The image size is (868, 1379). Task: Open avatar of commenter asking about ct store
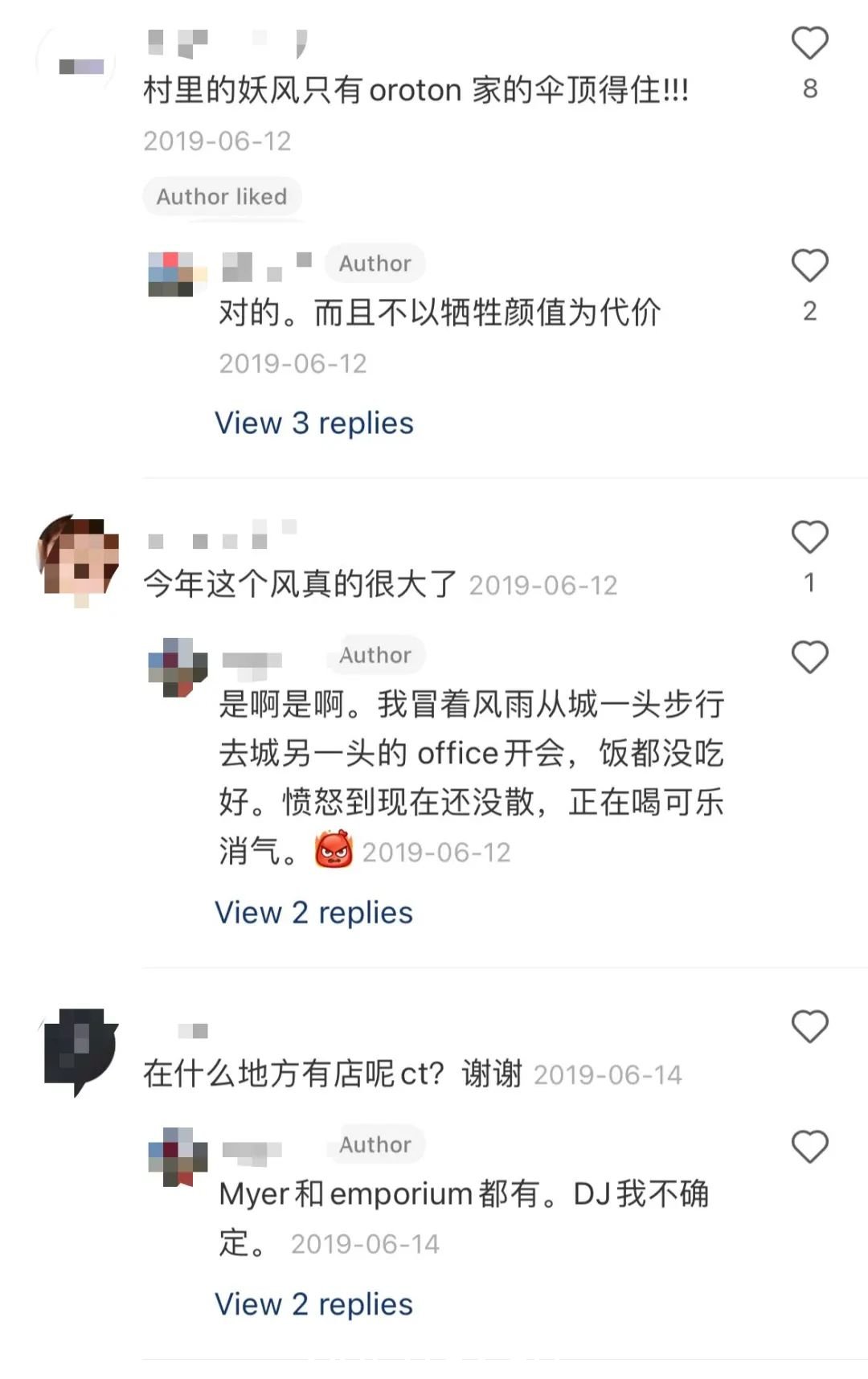click(79, 1048)
